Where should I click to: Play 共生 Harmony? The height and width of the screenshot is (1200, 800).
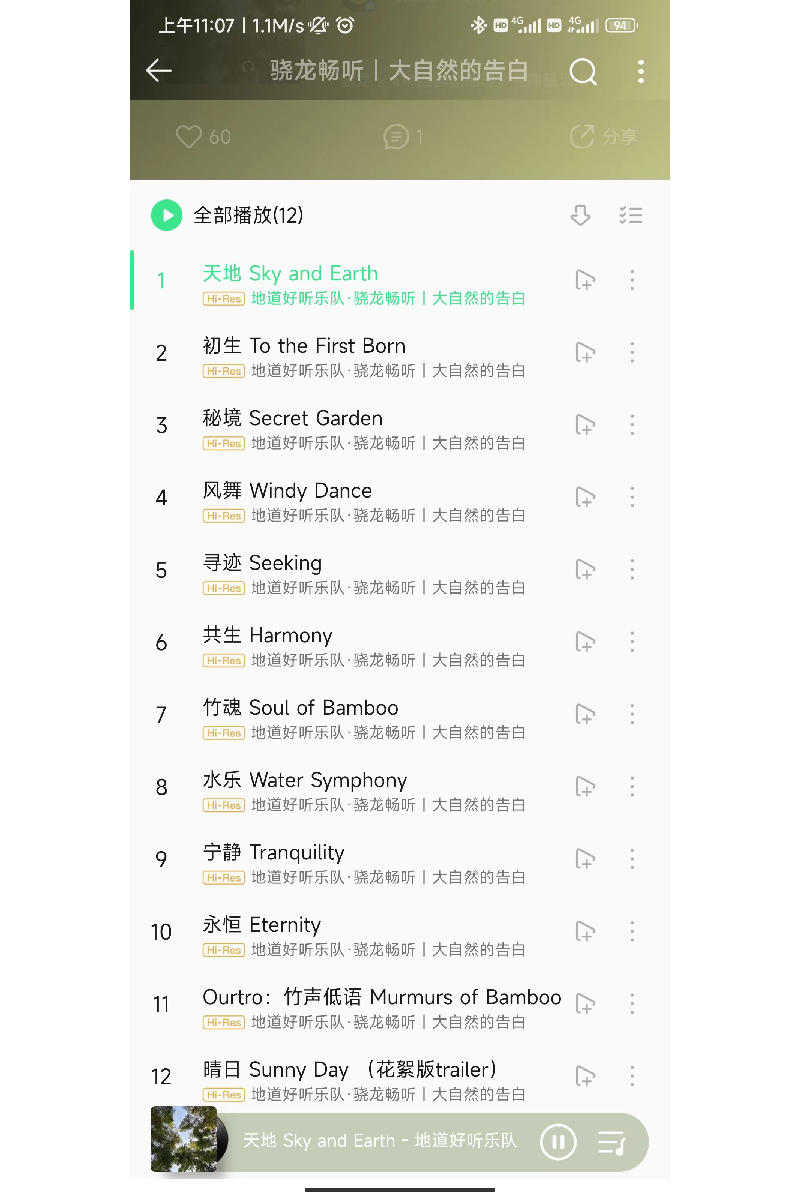tap(268, 636)
